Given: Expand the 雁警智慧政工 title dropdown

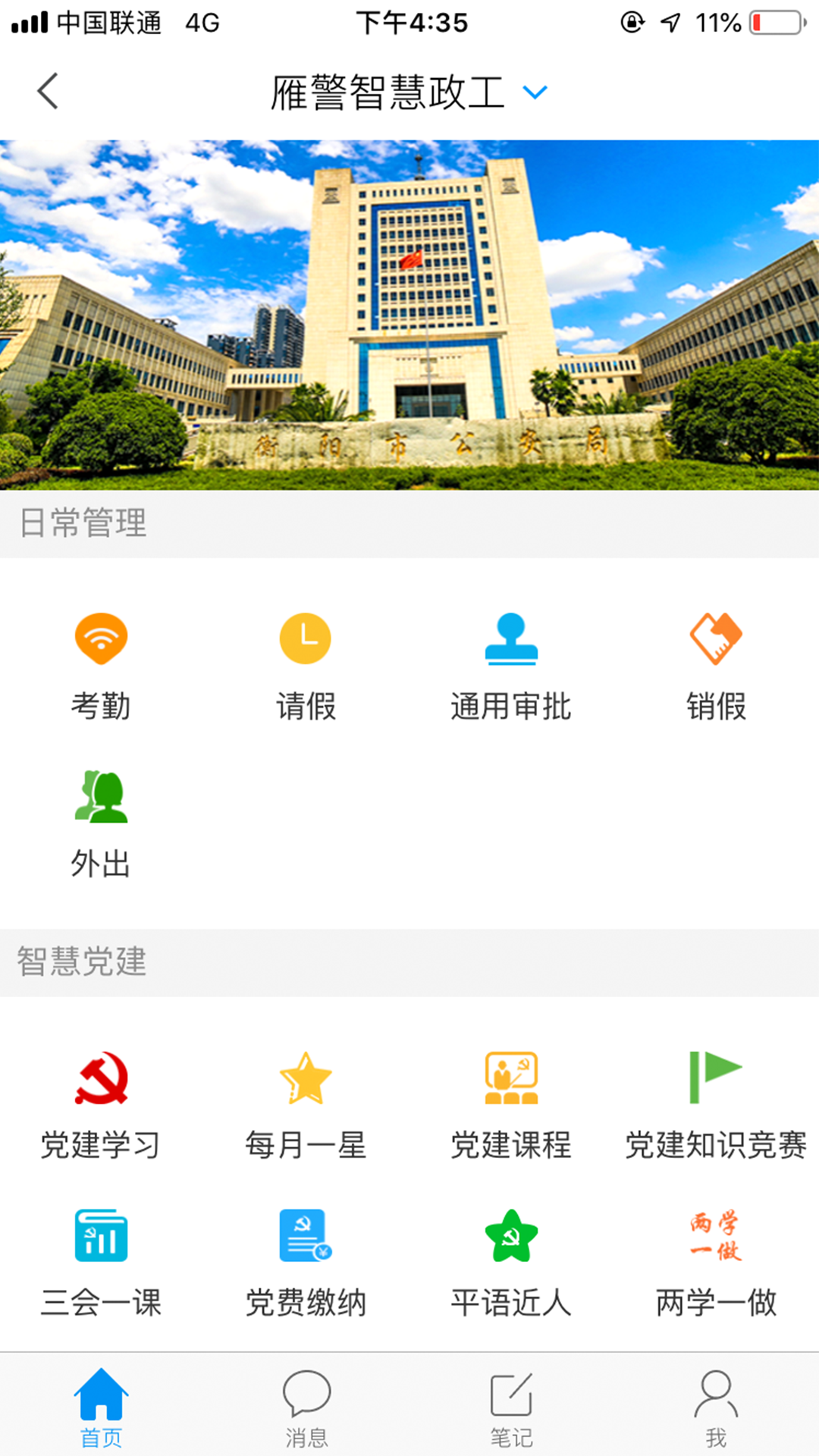Looking at the screenshot, I should [535, 93].
